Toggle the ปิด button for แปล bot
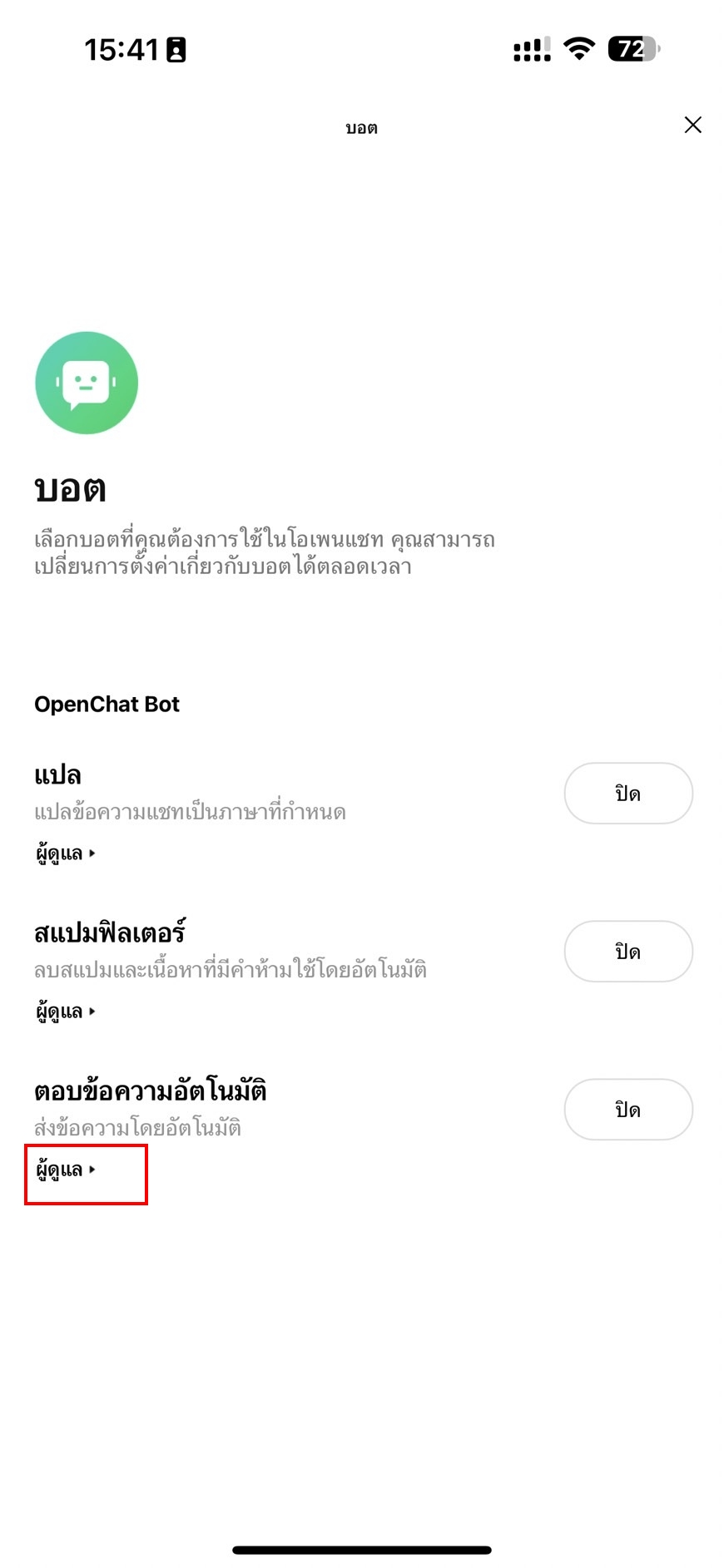The width and height of the screenshot is (724, 1568). [x=628, y=794]
